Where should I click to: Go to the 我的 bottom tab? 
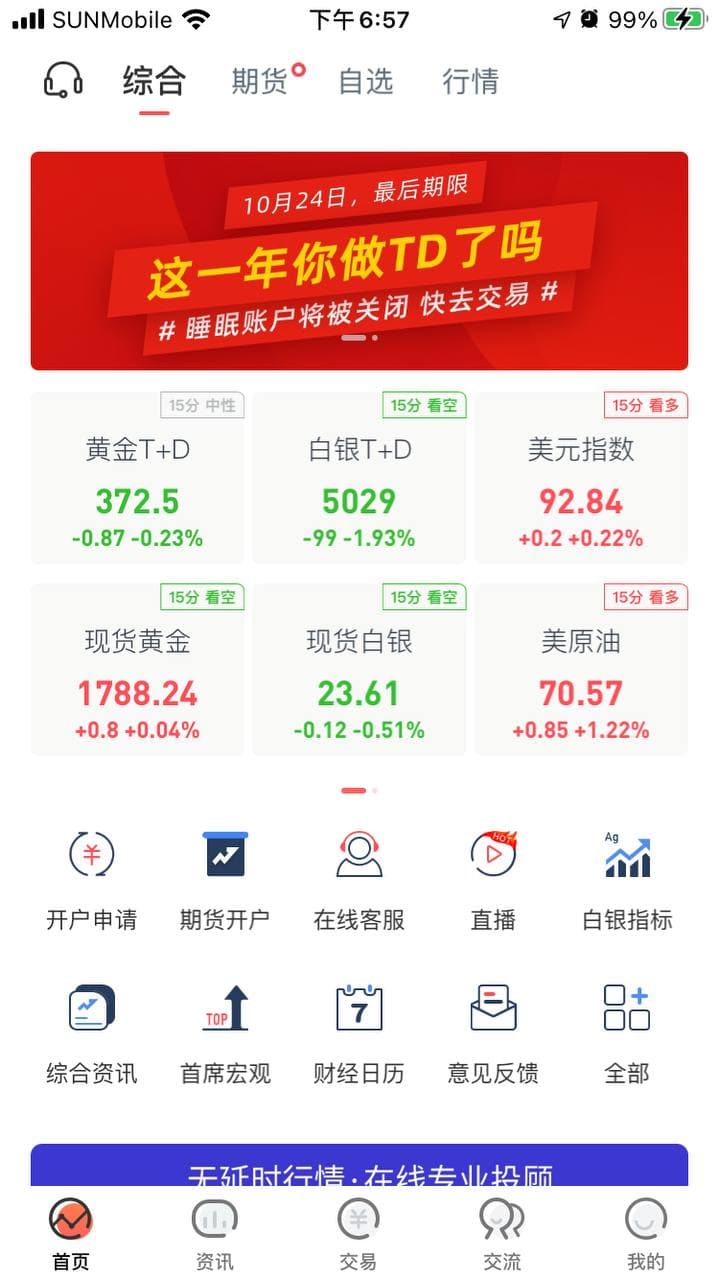[645, 1235]
